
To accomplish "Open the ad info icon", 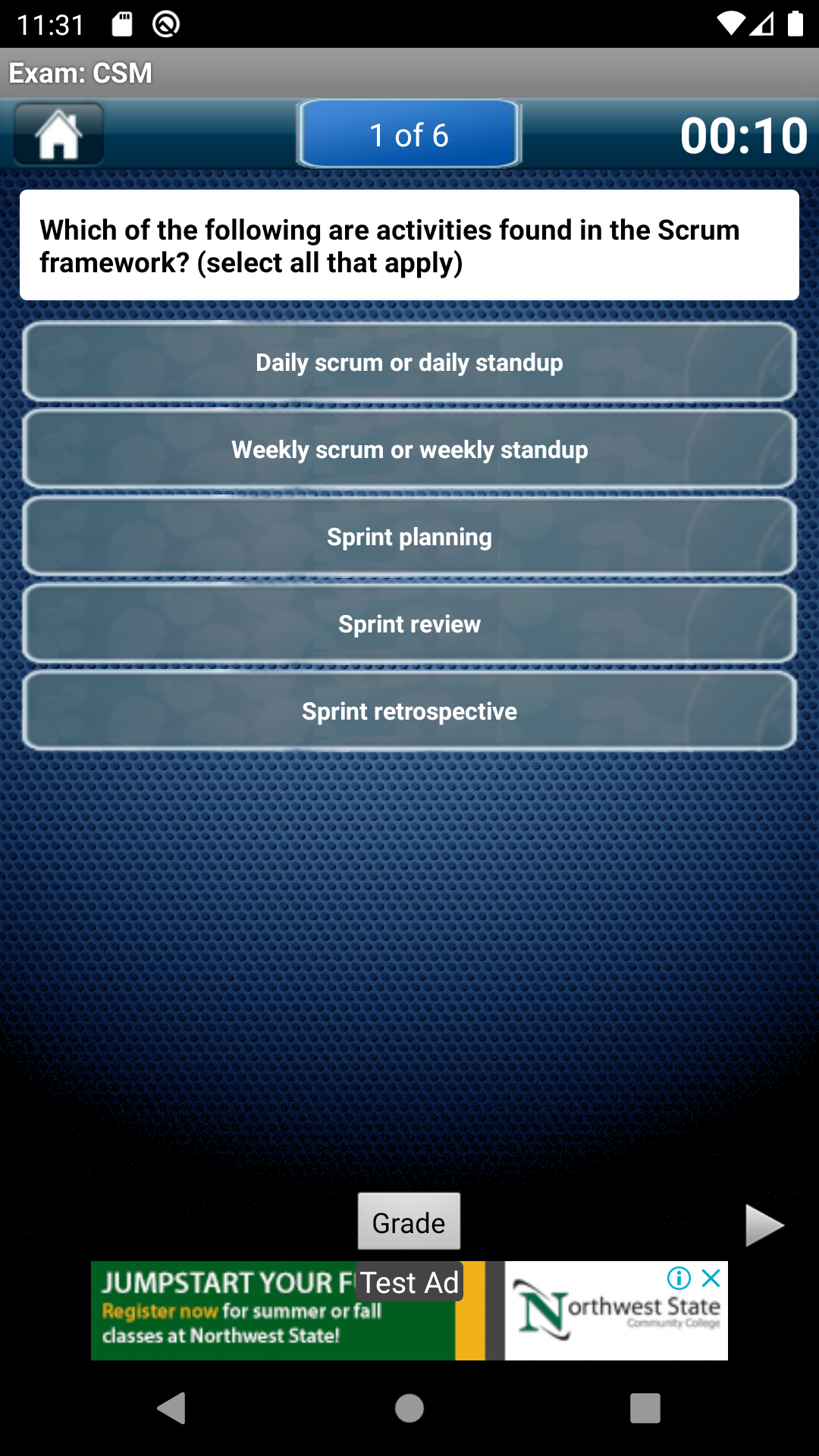I will pos(679,1279).
